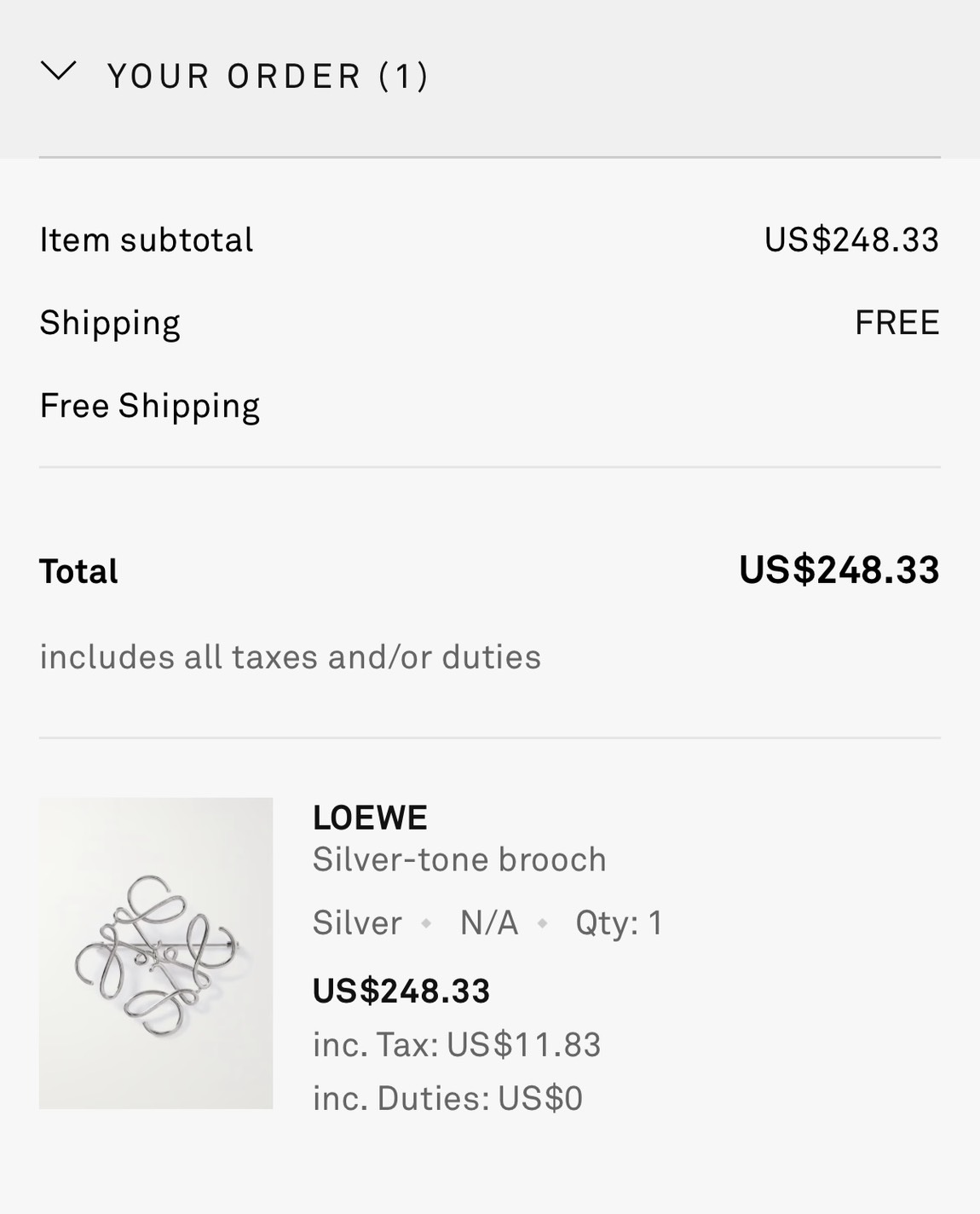Viewport: 980px width, 1214px height.
Task: Click the FREE shipping value
Action: 897,321
